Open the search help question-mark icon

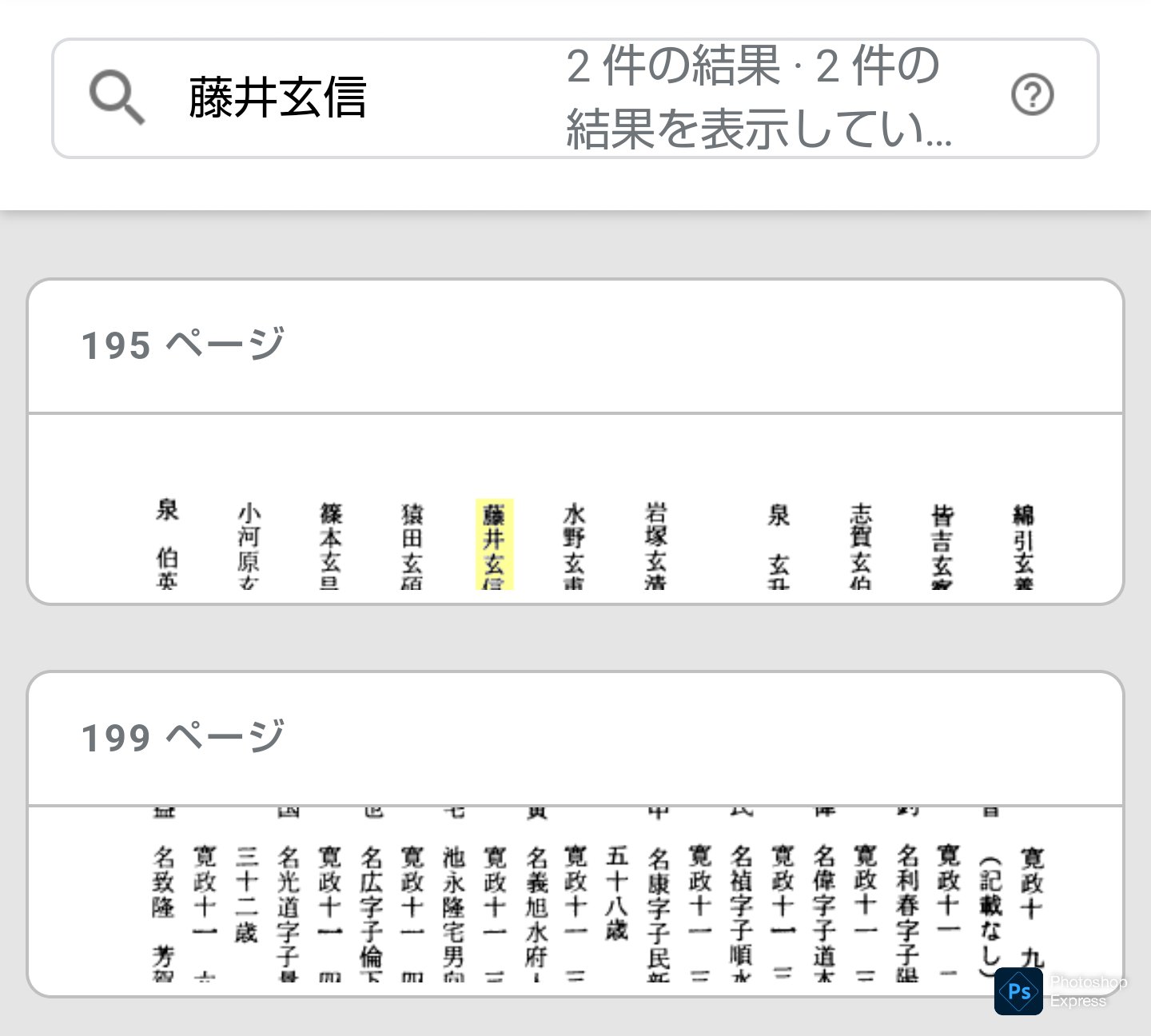pyautogui.click(x=1032, y=96)
